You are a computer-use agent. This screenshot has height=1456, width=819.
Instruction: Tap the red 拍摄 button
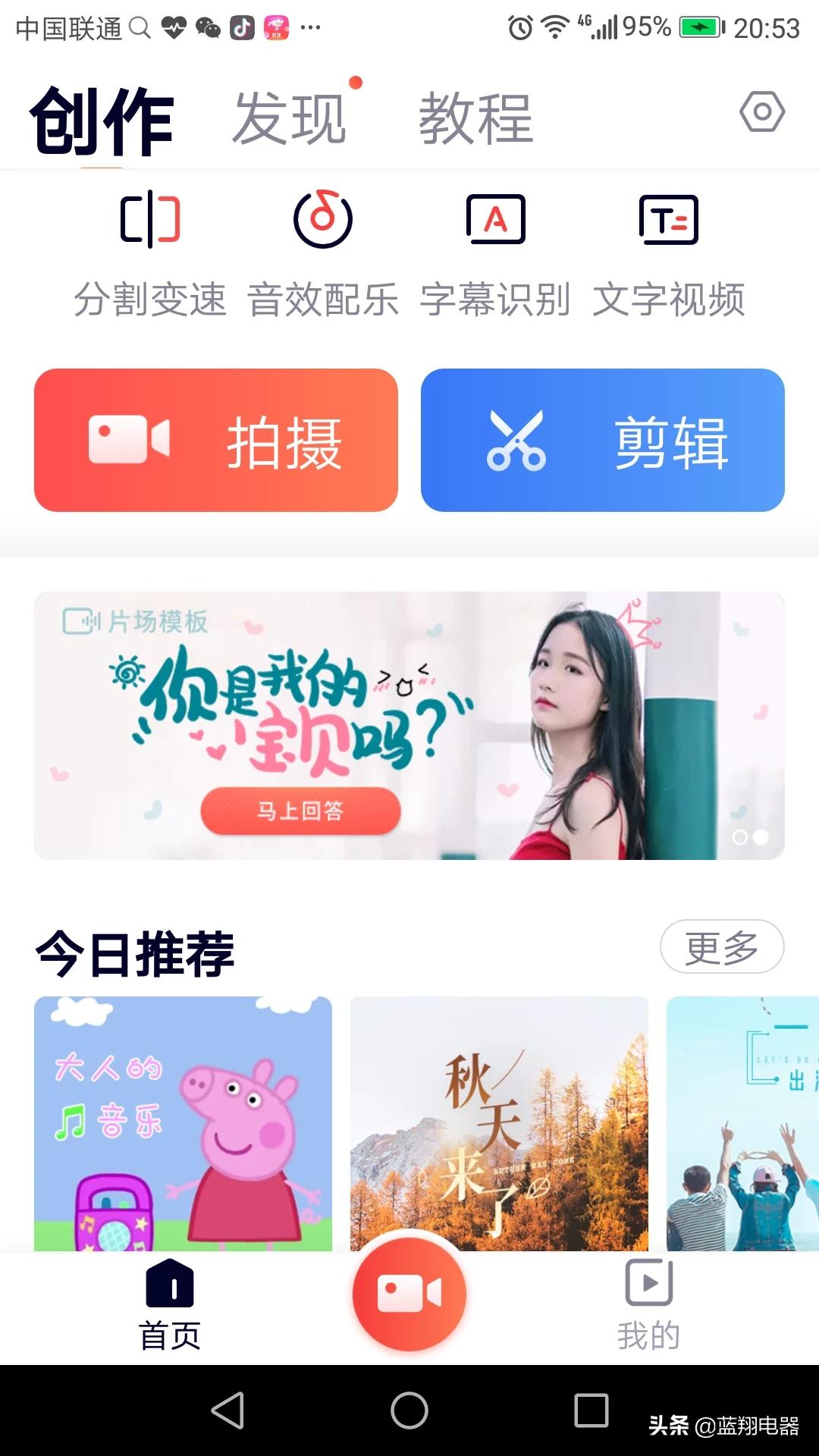[x=216, y=441]
